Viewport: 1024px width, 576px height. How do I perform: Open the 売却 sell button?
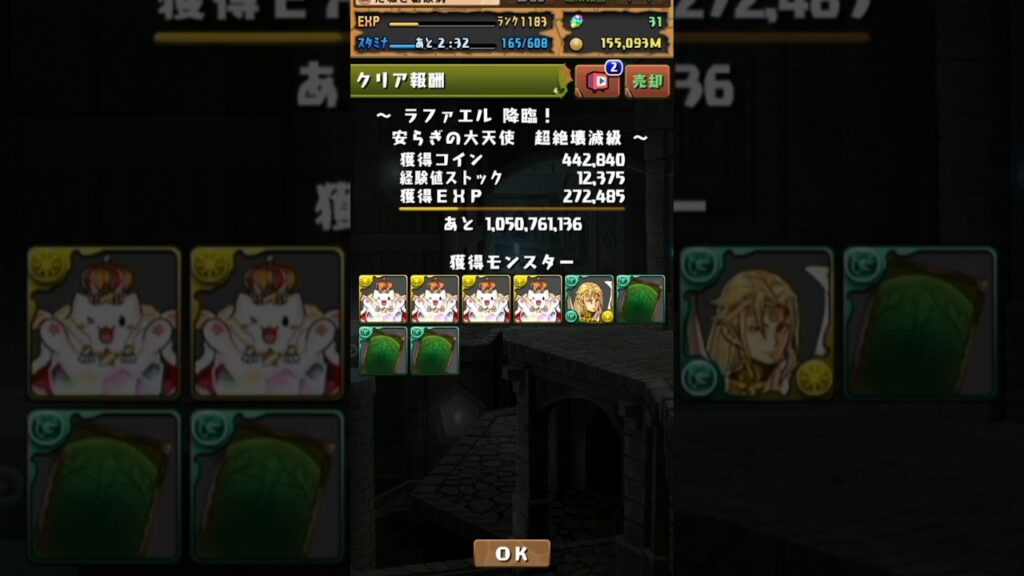click(647, 82)
